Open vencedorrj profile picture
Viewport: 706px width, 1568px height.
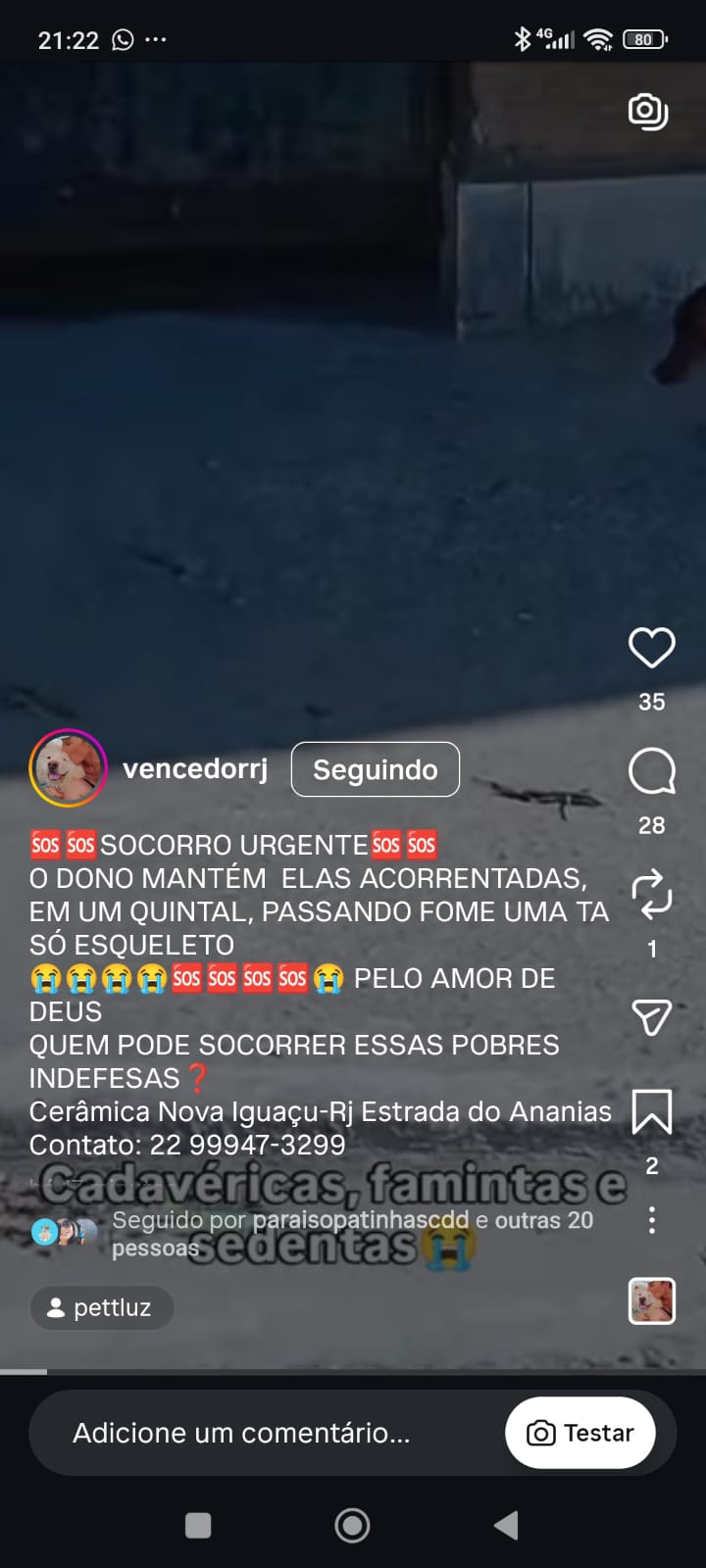[68, 769]
